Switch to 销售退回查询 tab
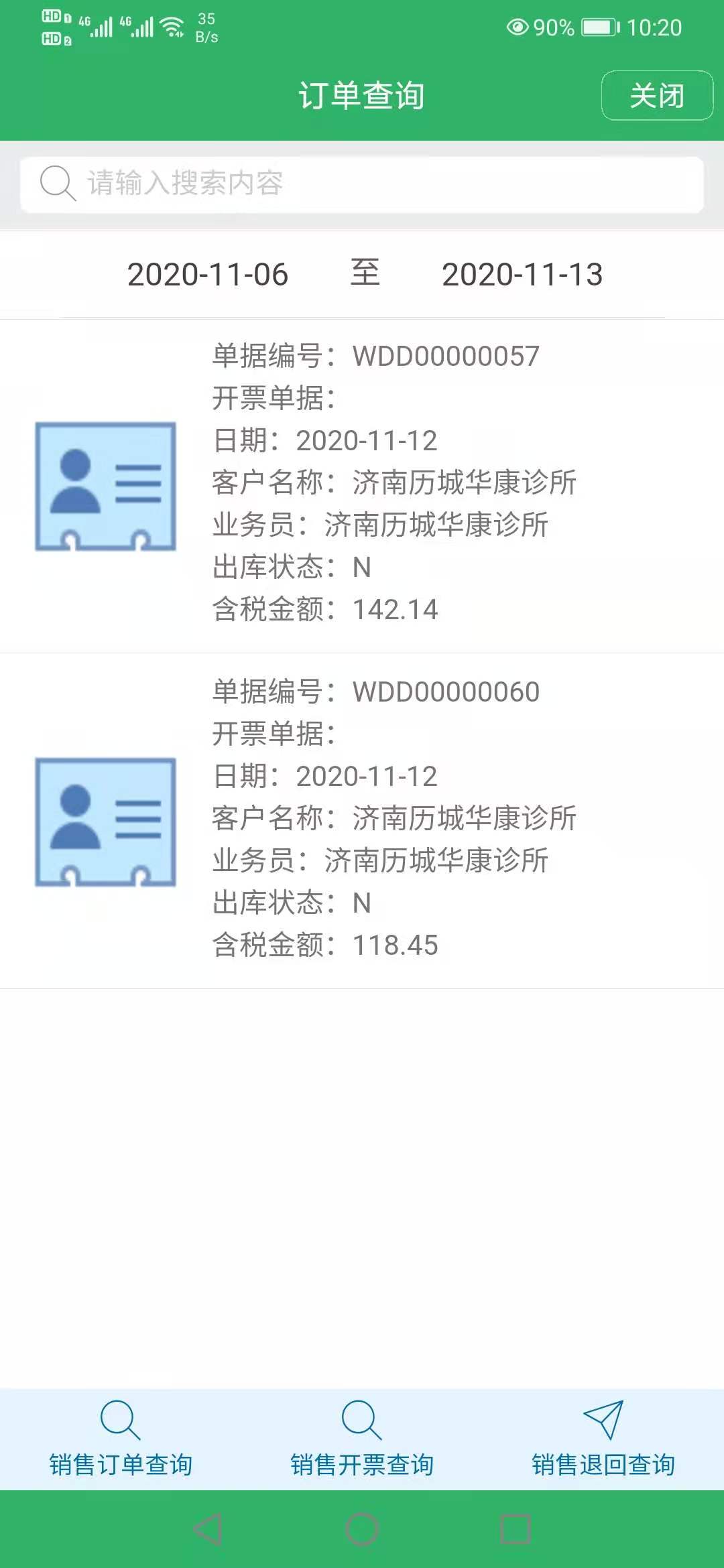Image resolution: width=724 pixels, height=1568 pixels. pyautogui.click(x=603, y=1439)
